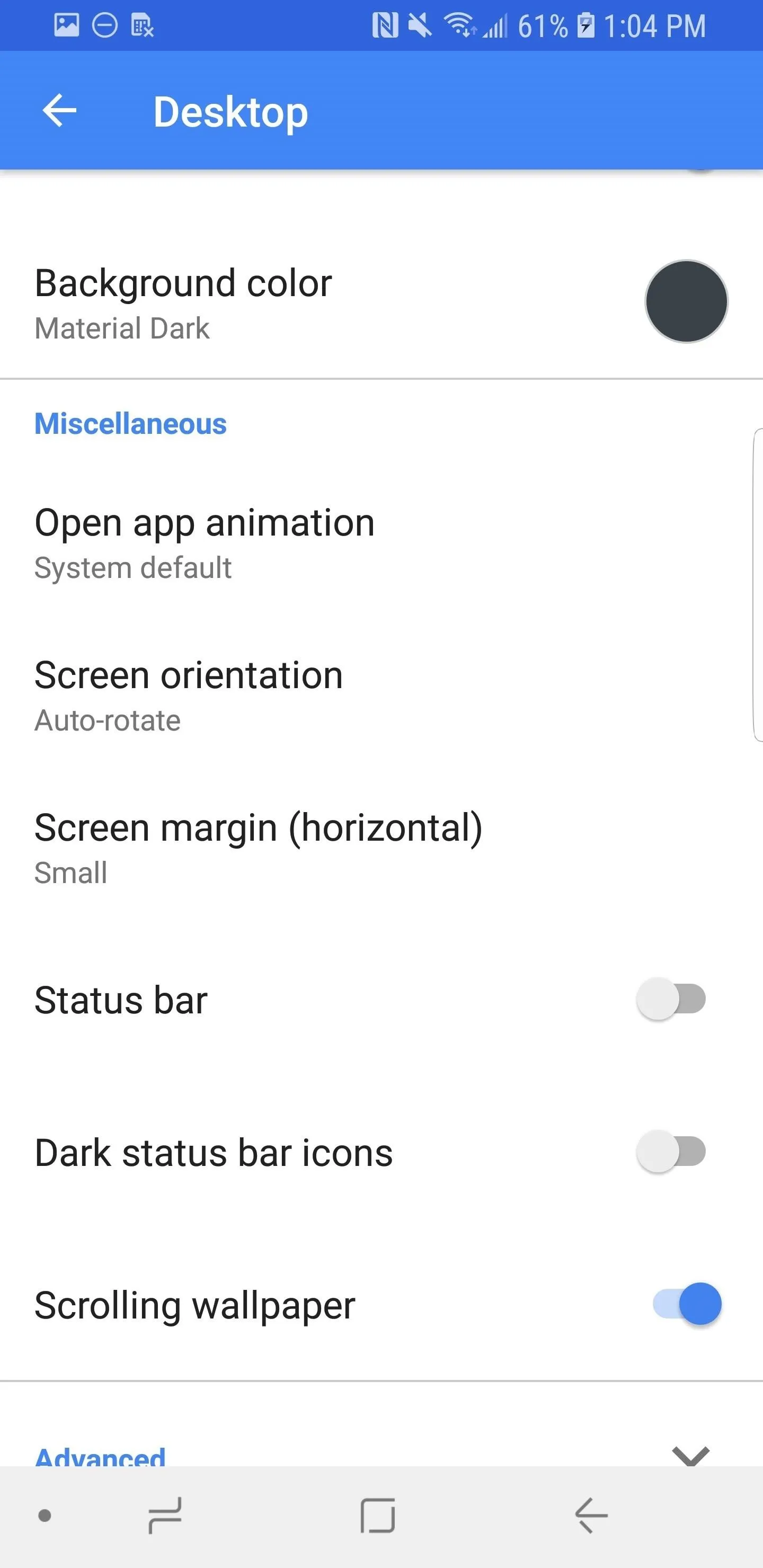Turn on Dark status bar icons

click(671, 1151)
